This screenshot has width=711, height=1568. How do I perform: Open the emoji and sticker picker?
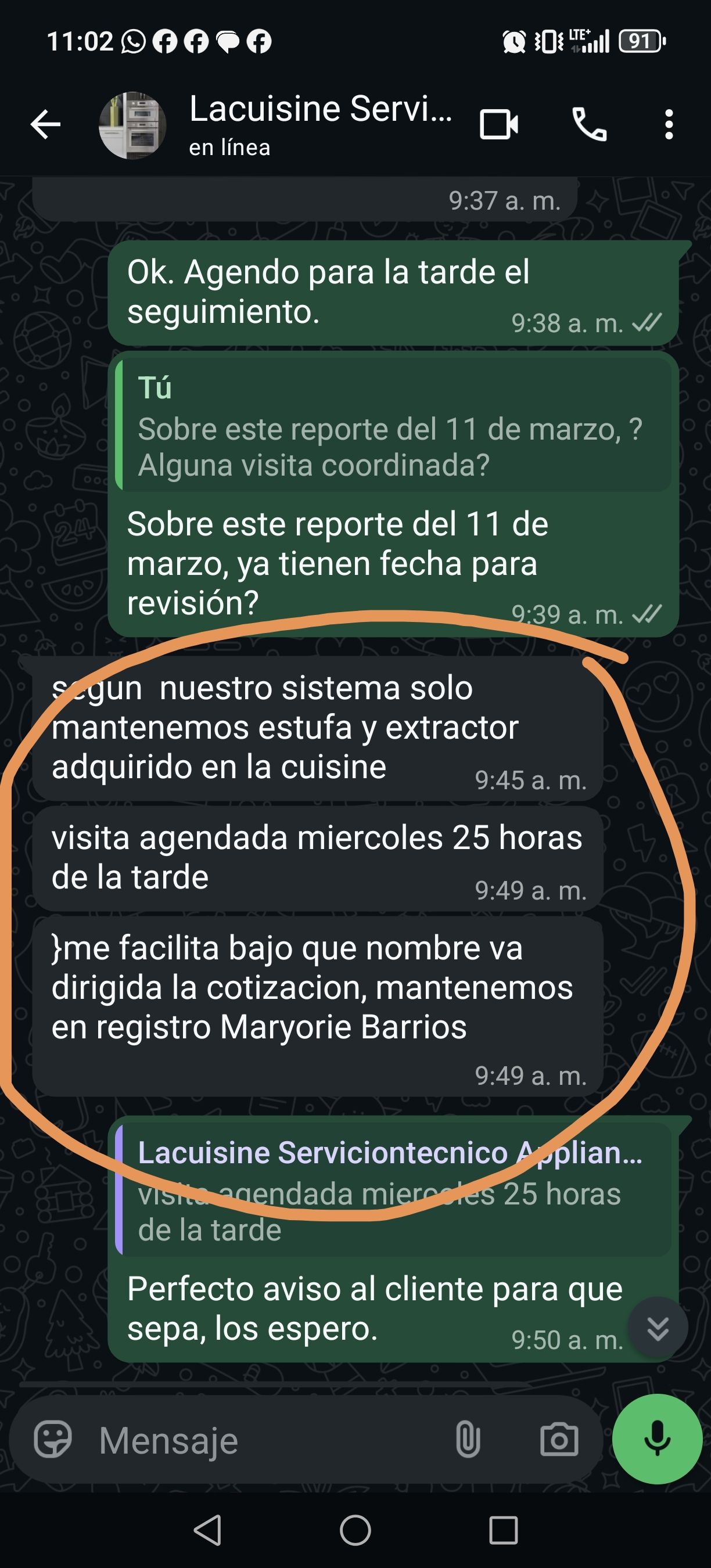(x=53, y=1440)
